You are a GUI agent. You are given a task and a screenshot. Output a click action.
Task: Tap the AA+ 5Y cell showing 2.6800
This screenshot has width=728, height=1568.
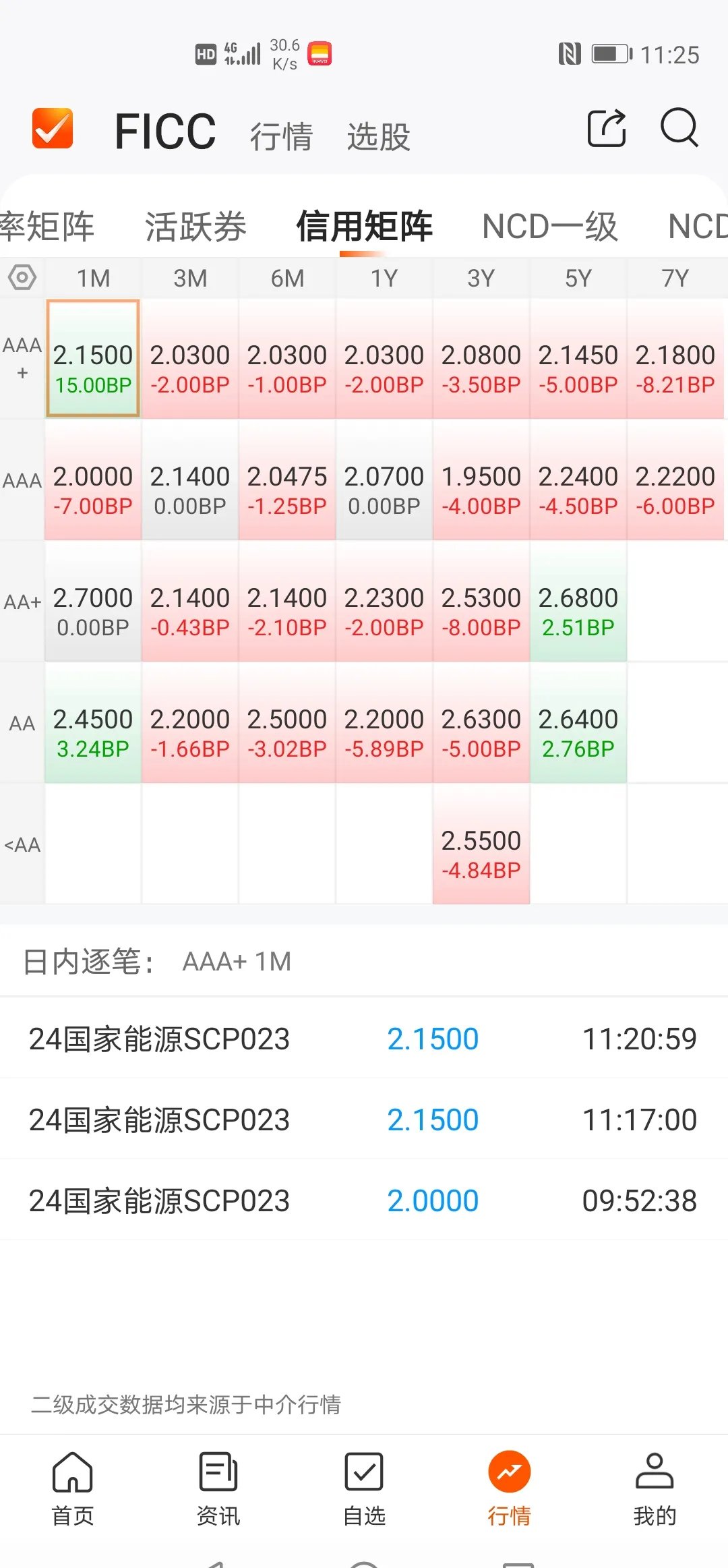(578, 609)
